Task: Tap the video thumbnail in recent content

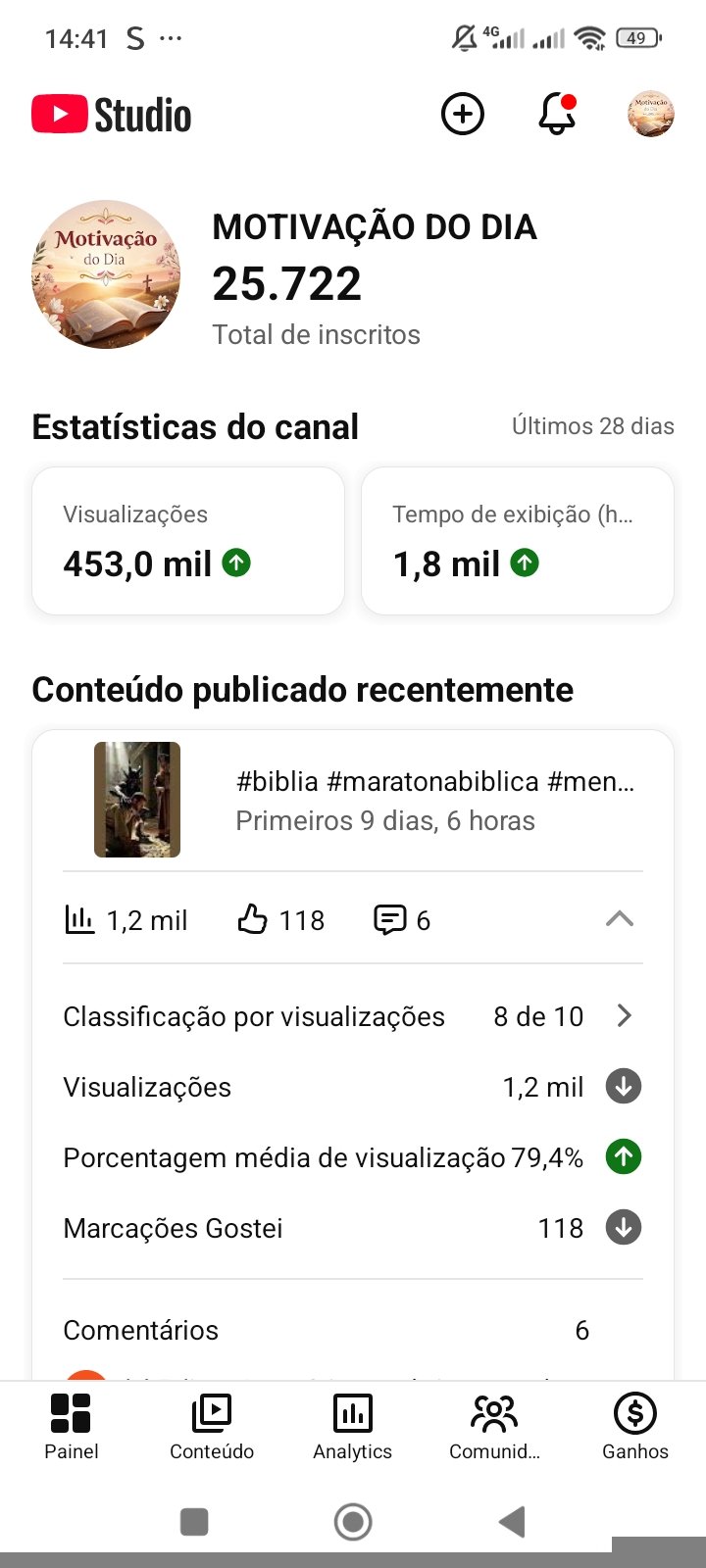Action: coord(137,800)
